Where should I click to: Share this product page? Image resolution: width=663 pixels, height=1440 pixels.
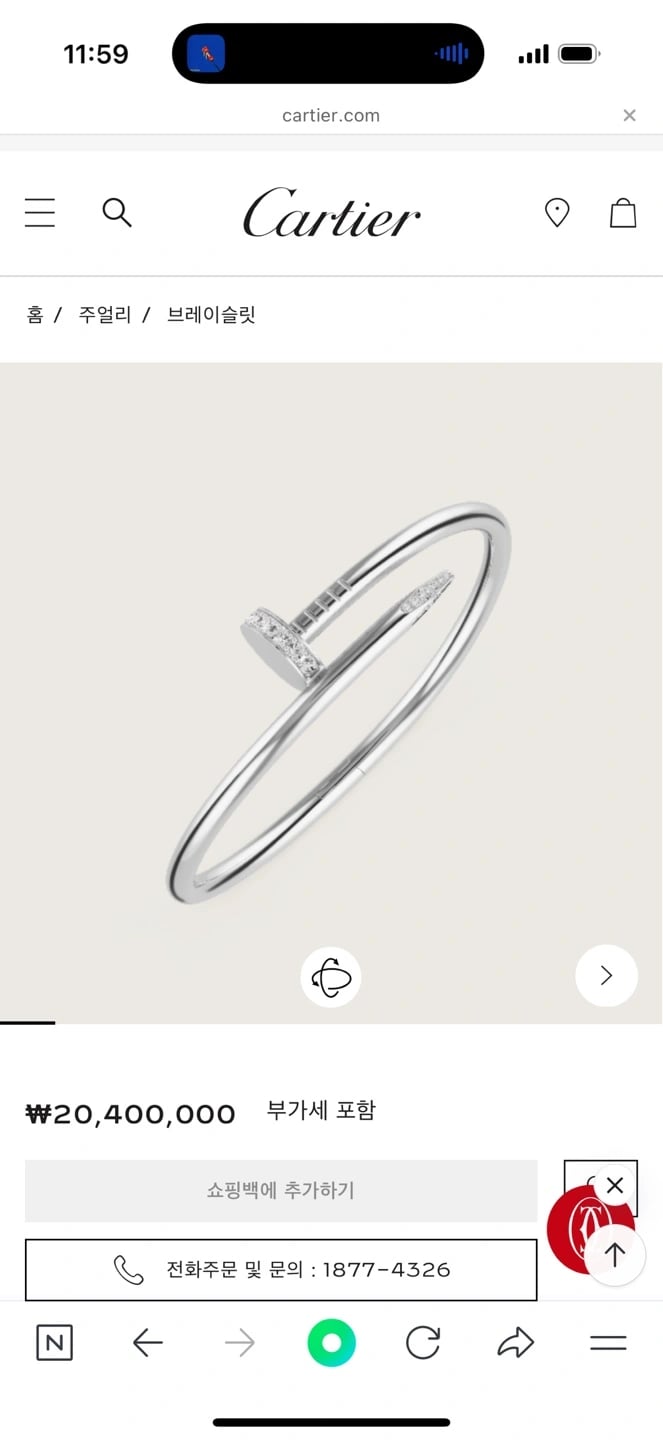pyautogui.click(x=515, y=1343)
